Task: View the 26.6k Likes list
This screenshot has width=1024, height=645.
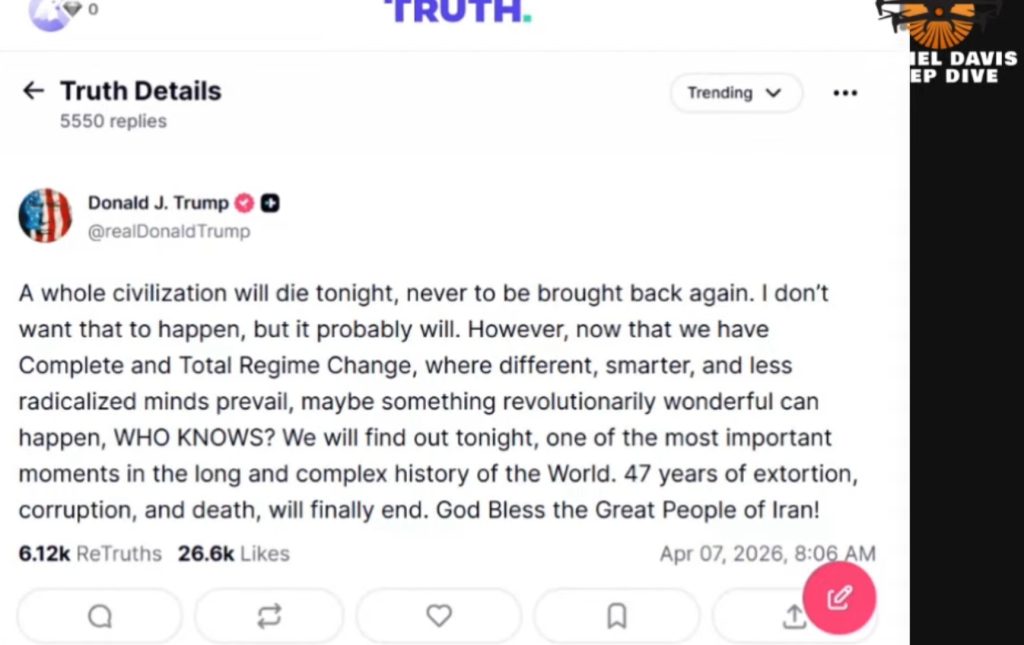Action: pos(233,554)
